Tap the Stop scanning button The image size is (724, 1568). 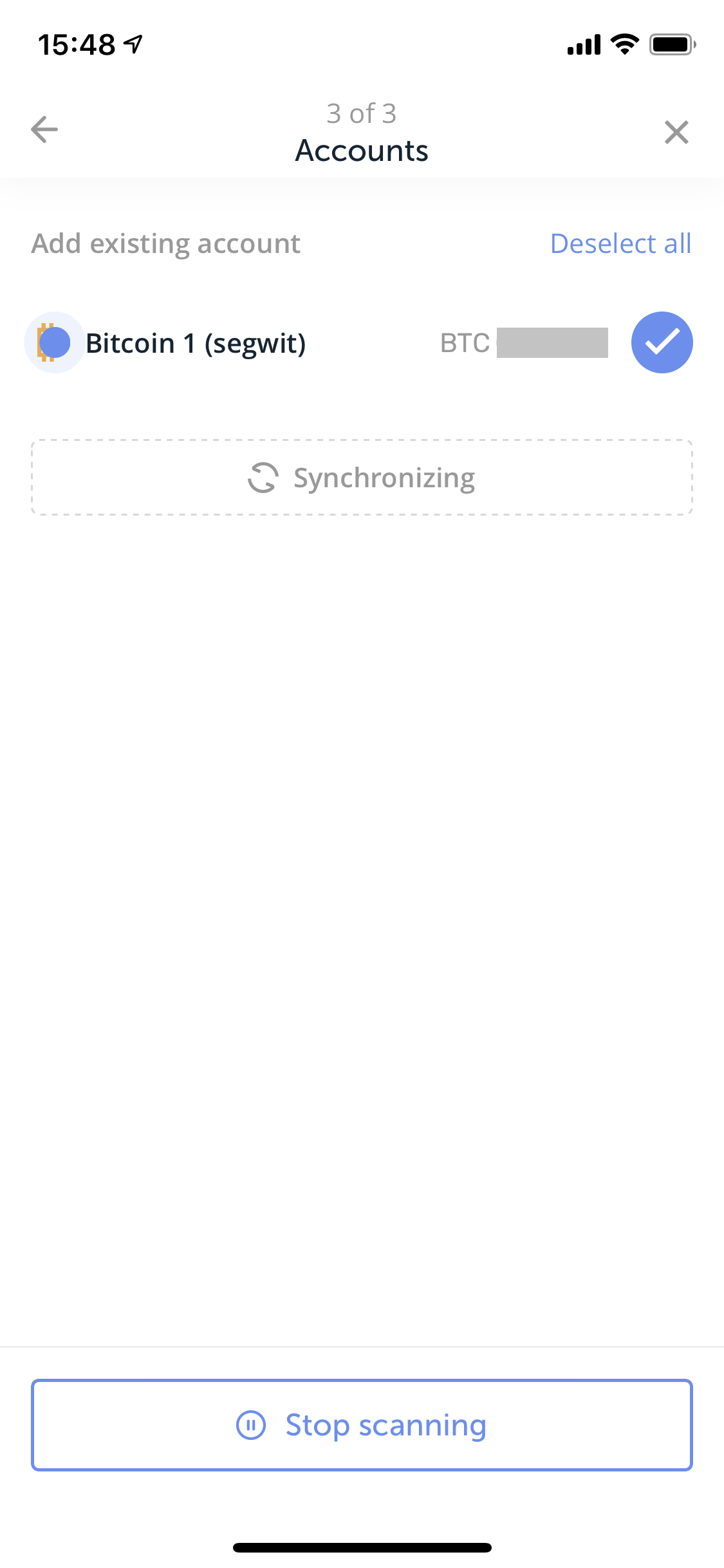tap(362, 1424)
